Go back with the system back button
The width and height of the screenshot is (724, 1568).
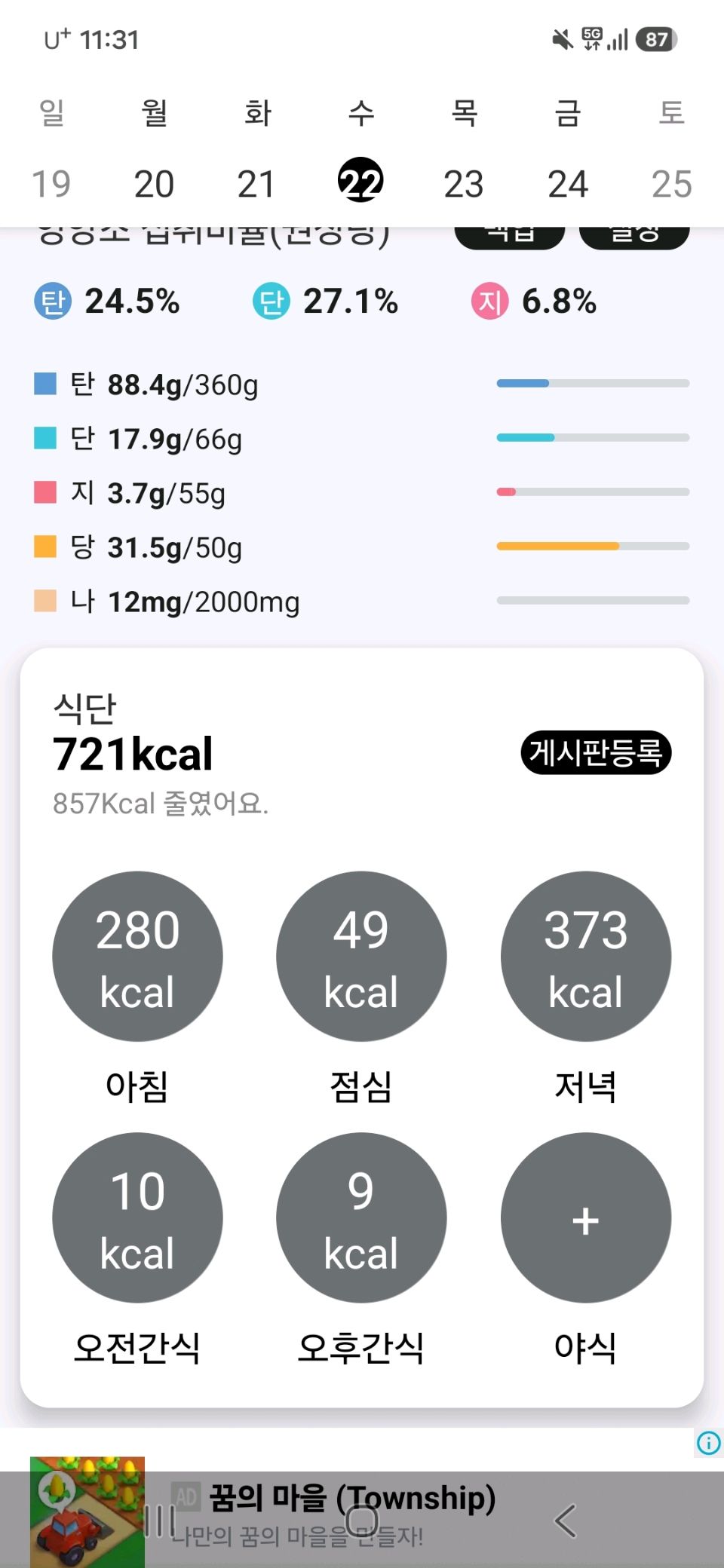click(566, 1520)
